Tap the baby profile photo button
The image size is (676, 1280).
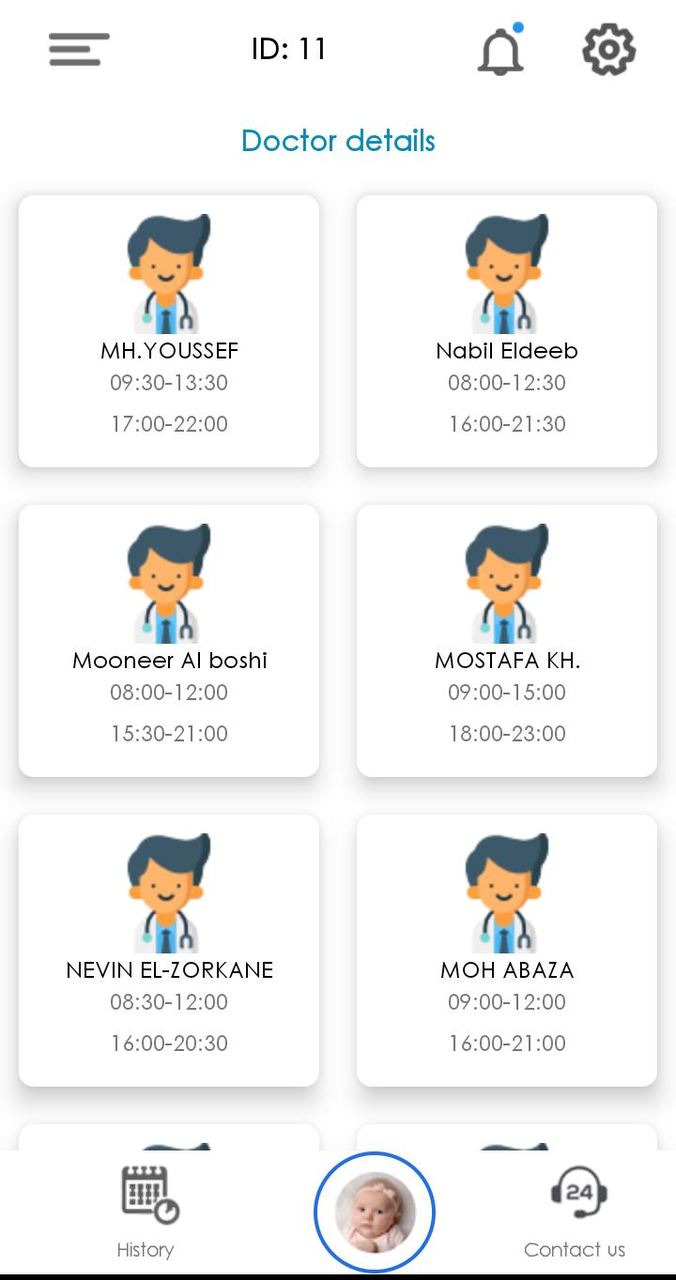[x=375, y=1212]
